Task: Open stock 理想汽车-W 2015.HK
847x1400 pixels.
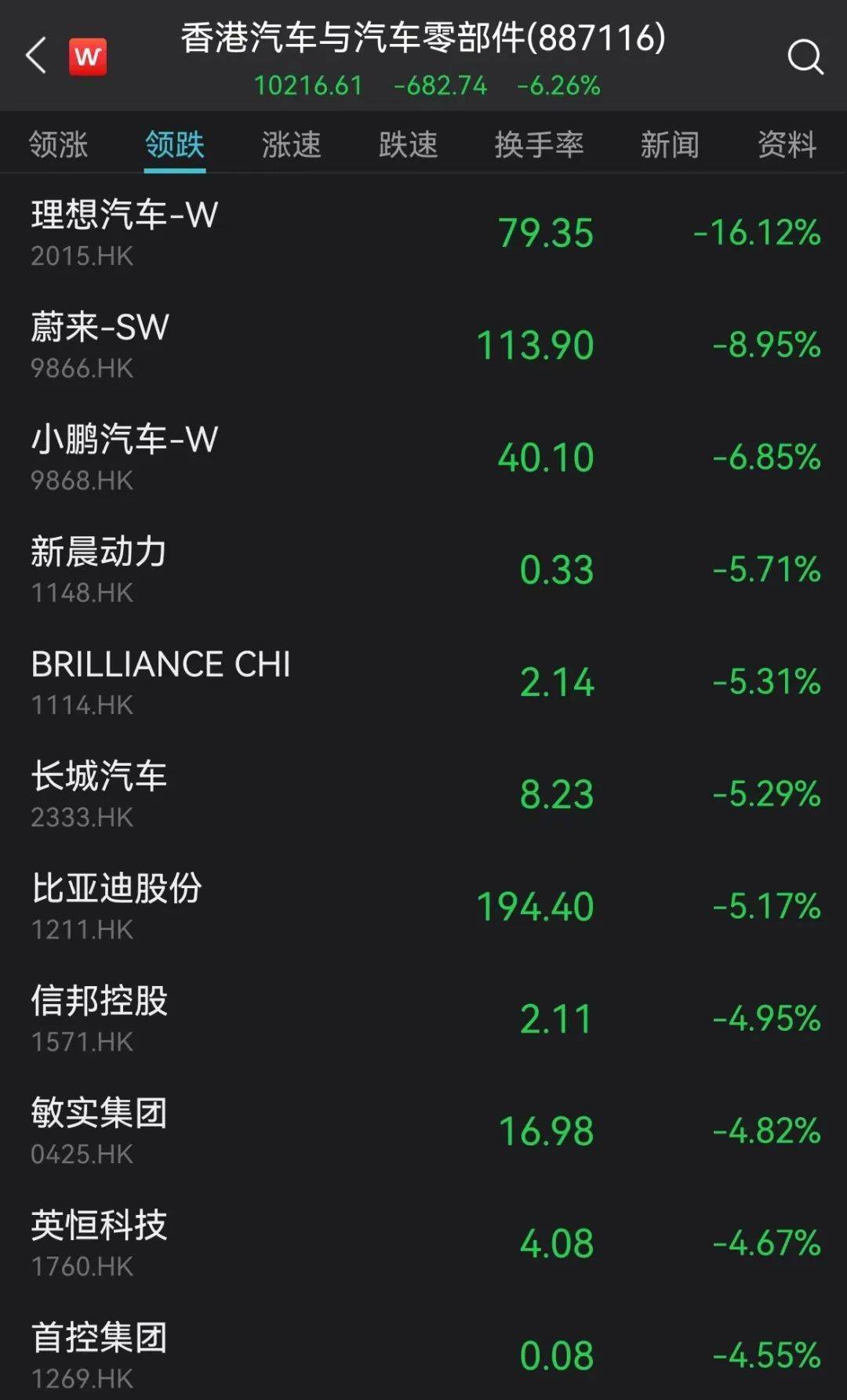Action: [x=423, y=233]
